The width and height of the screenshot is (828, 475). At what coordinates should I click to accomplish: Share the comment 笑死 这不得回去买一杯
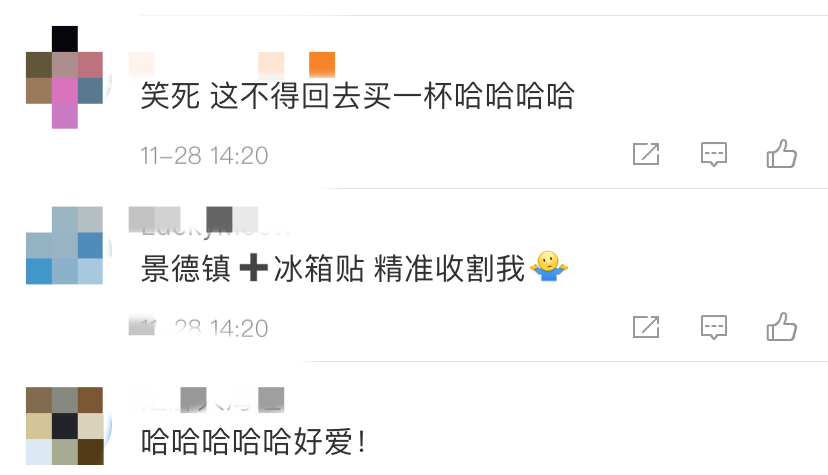646,154
